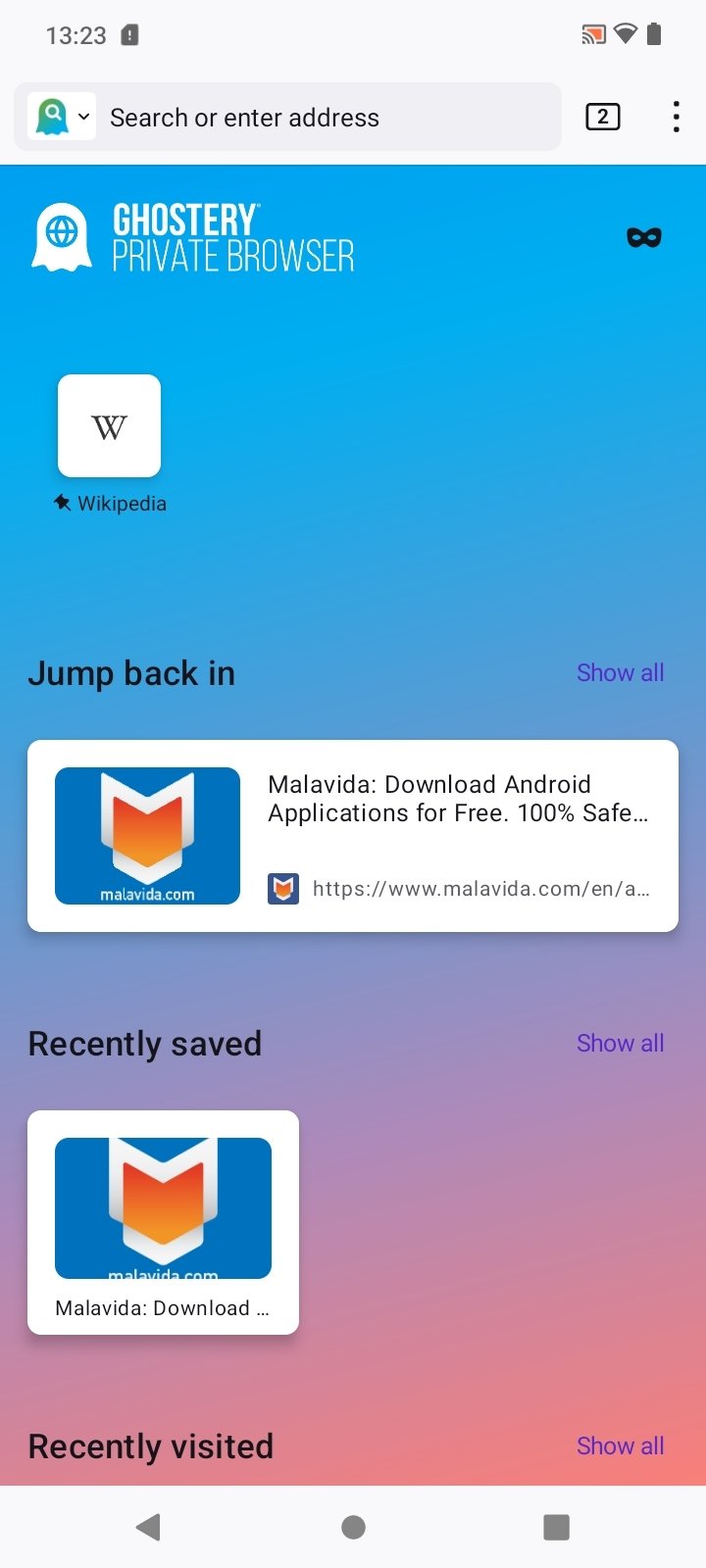
Task: Open the search engine selector dropdown
Action: [x=62, y=118]
